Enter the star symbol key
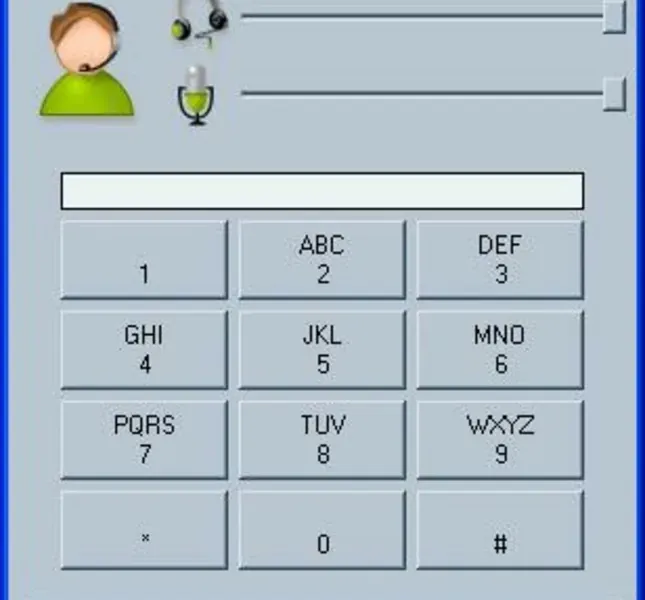The width and height of the screenshot is (645, 600). [x=144, y=530]
